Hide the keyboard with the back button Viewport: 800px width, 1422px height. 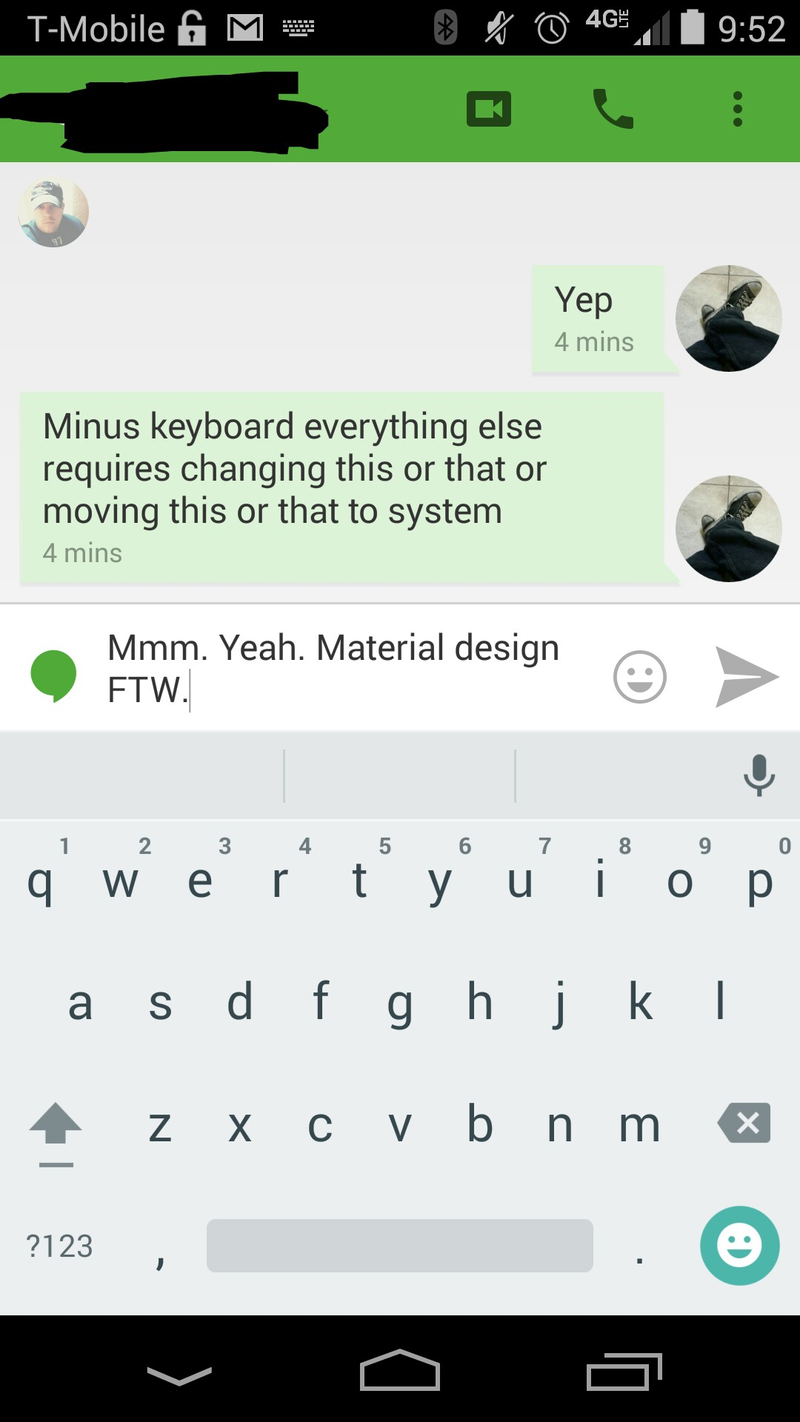179,1374
